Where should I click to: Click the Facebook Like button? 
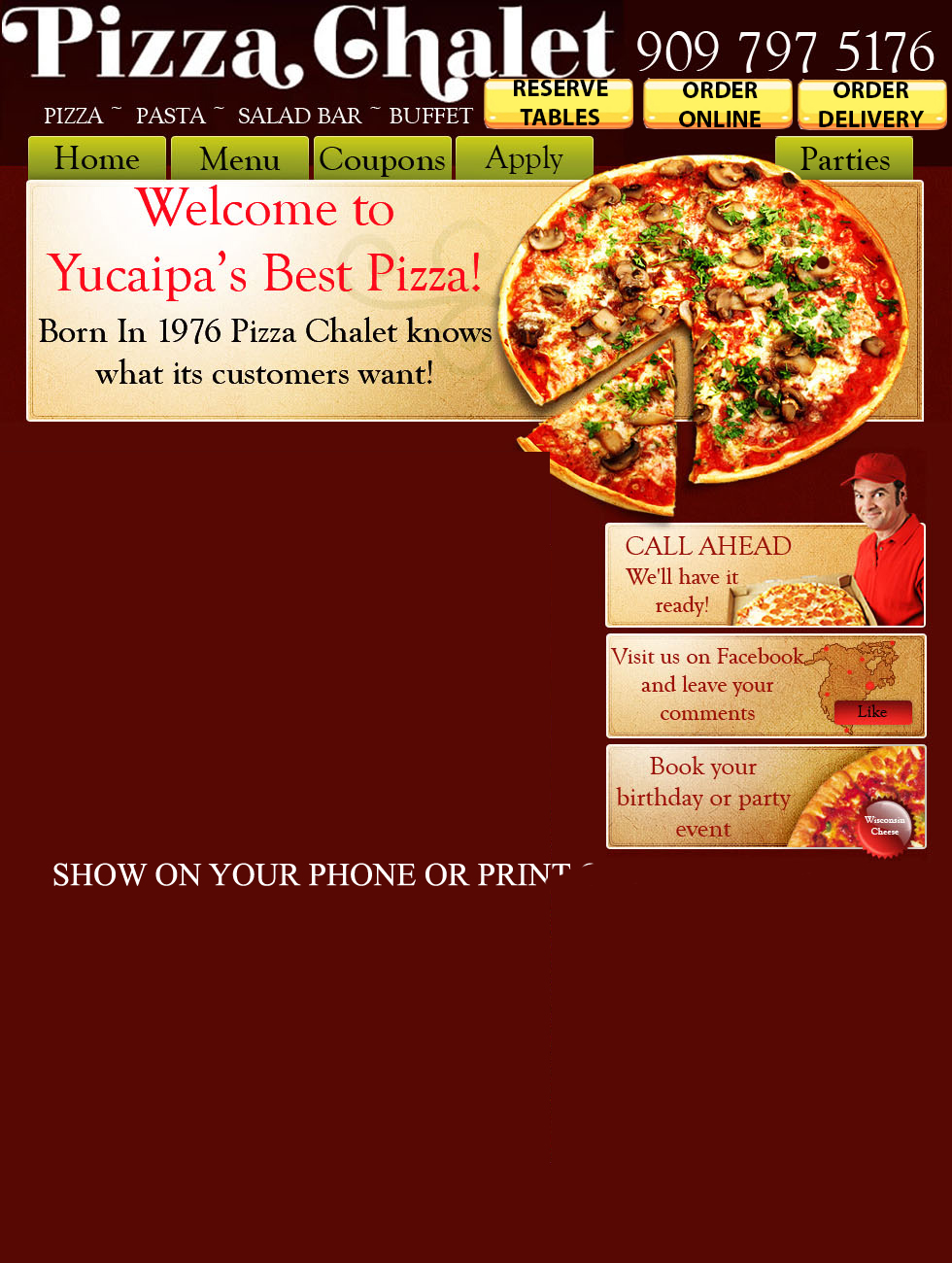pyautogui.click(x=872, y=712)
